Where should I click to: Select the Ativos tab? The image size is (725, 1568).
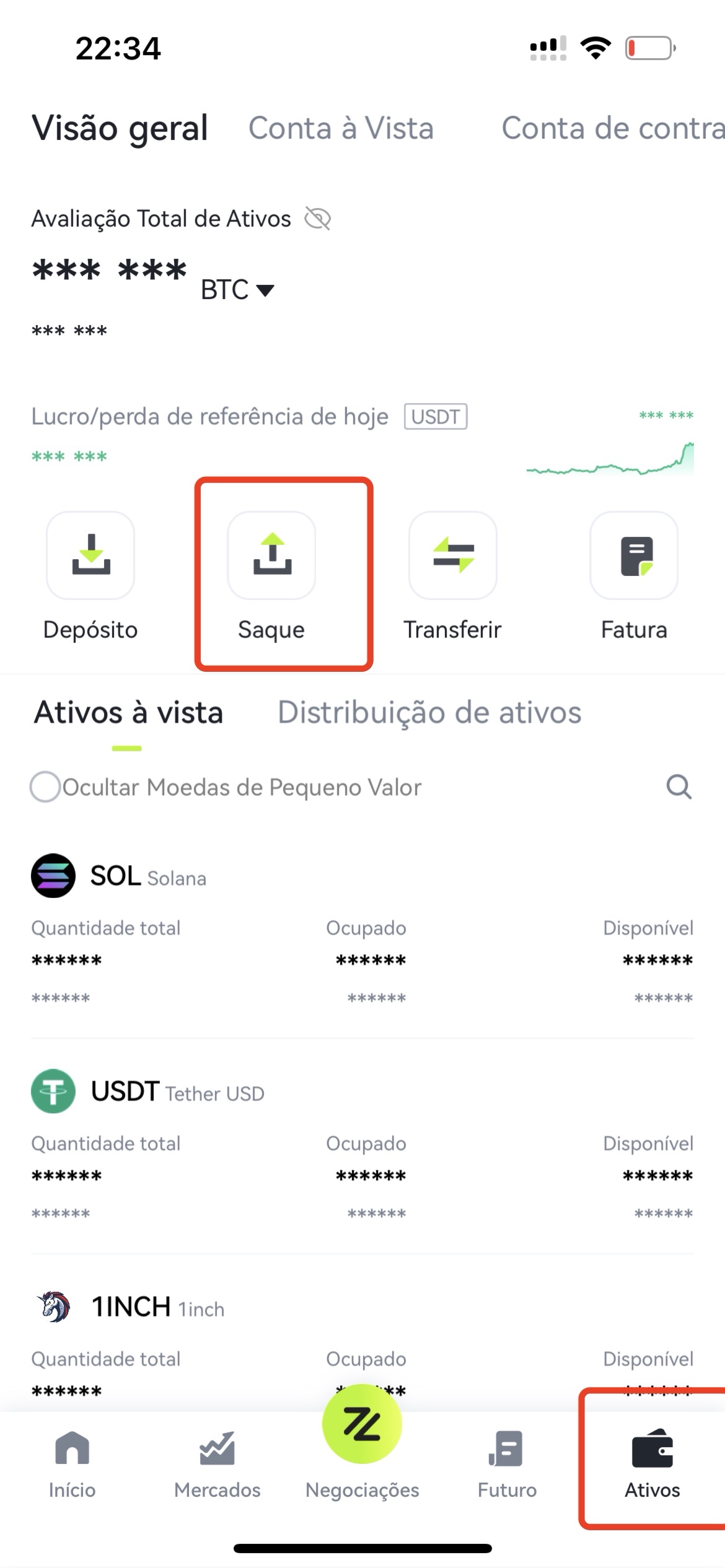point(652,1464)
